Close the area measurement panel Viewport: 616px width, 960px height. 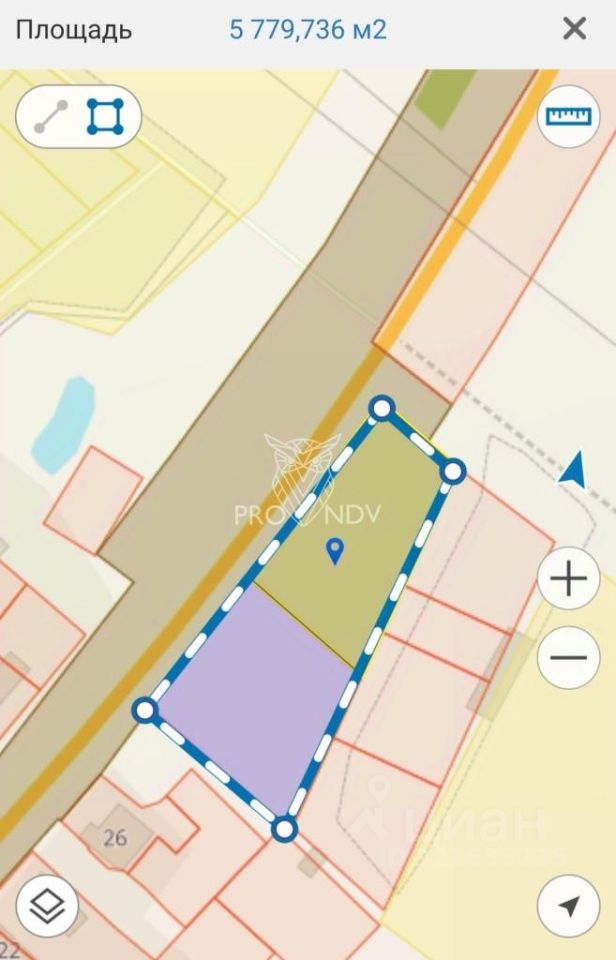point(574,29)
